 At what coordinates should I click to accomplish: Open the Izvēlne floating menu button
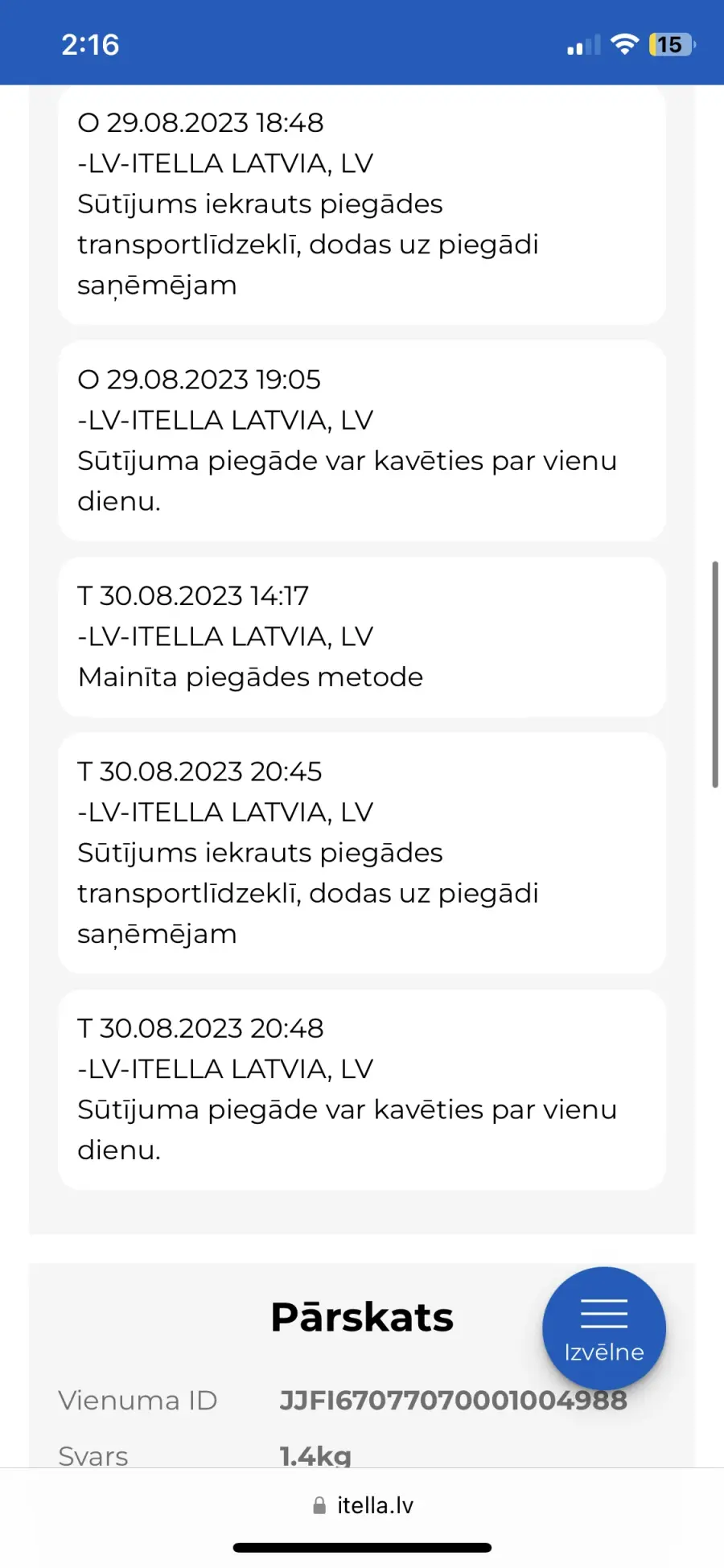click(x=604, y=1328)
